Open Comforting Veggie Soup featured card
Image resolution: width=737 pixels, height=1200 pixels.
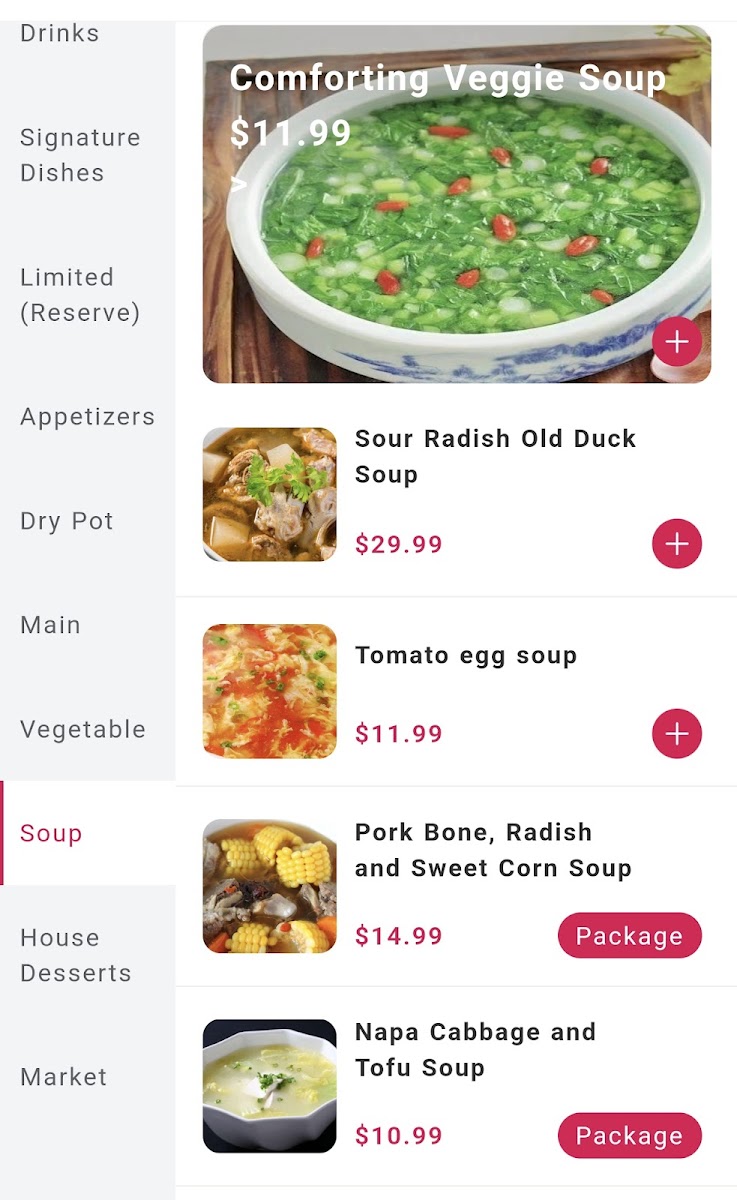457,204
